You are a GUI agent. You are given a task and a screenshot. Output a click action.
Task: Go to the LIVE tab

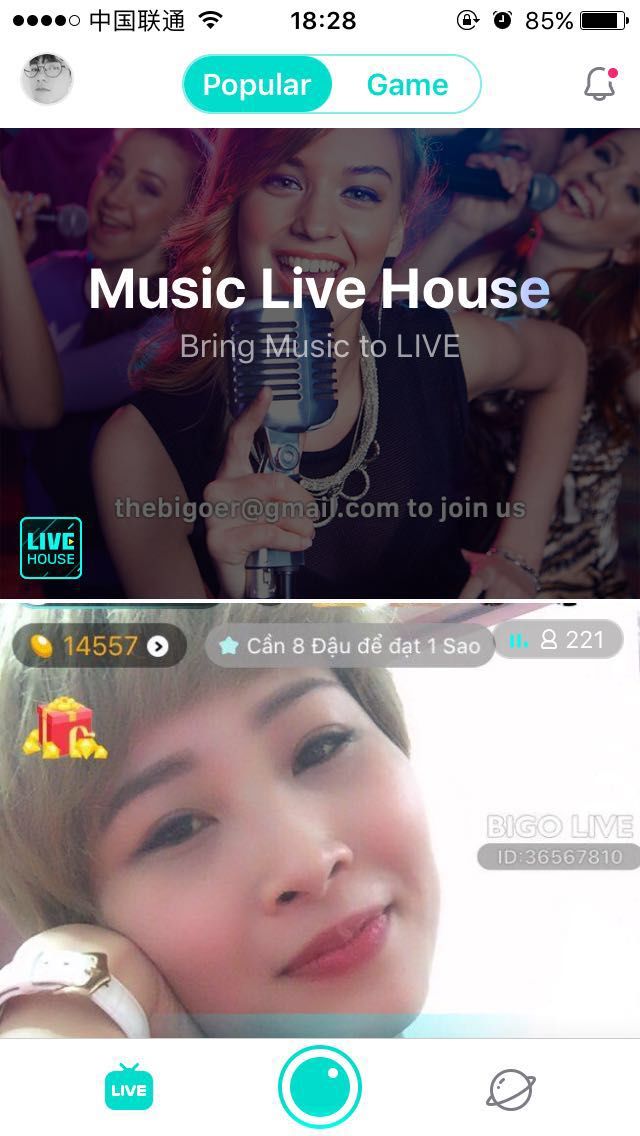[129, 1088]
